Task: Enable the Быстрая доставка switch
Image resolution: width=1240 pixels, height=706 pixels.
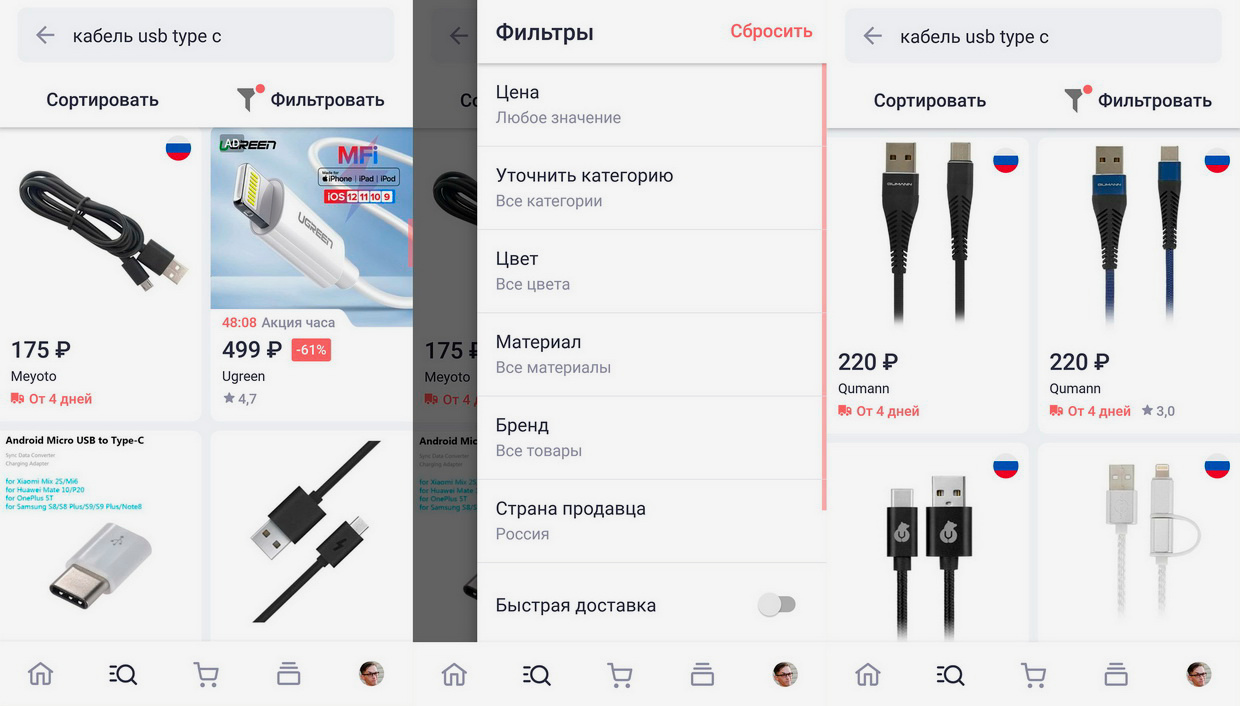Action: point(776,604)
